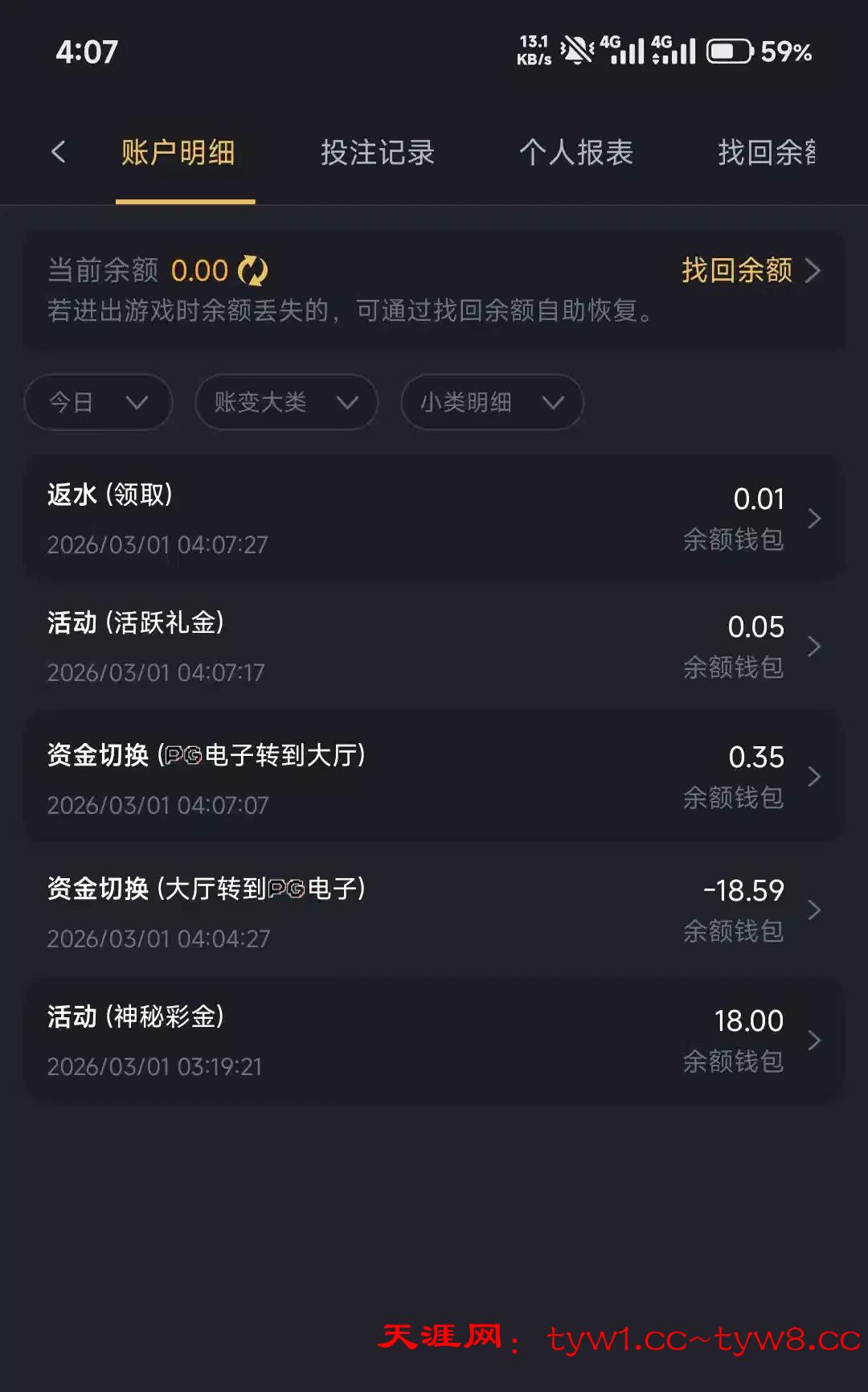Viewport: 868px width, 1392px height.
Task: Expand the 今日 date filter
Action: 98,402
